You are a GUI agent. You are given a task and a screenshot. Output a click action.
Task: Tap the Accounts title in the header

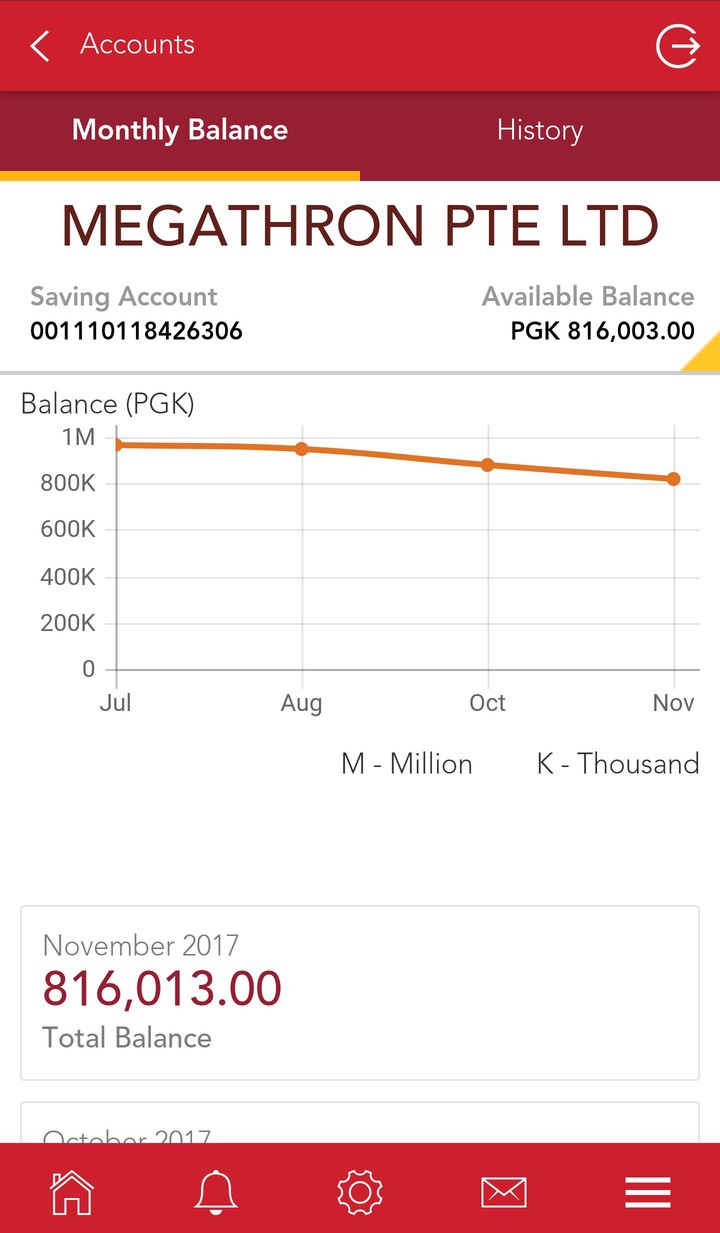[137, 45]
